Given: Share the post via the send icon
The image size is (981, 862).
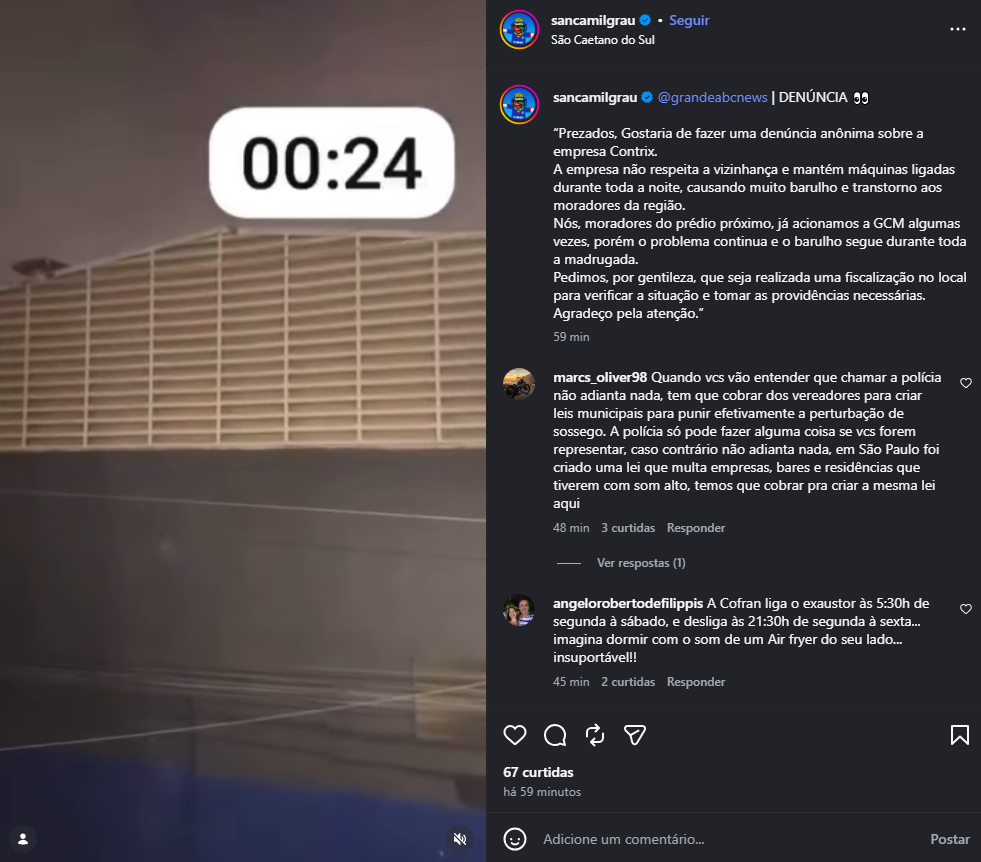Looking at the screenshot, I should pos(634,735).
